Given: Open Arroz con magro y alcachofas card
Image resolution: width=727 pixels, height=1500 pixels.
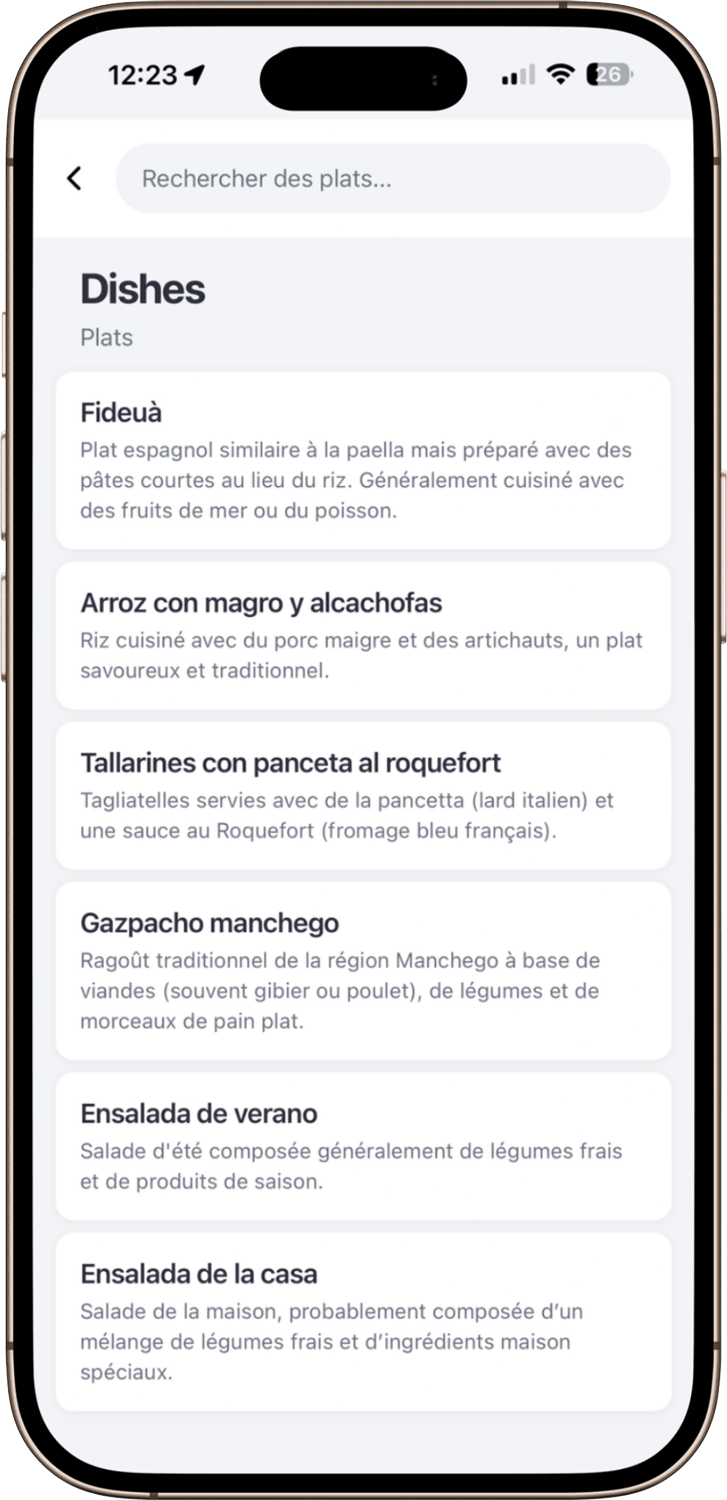Looking at the screenshot, I should (363, 635).
